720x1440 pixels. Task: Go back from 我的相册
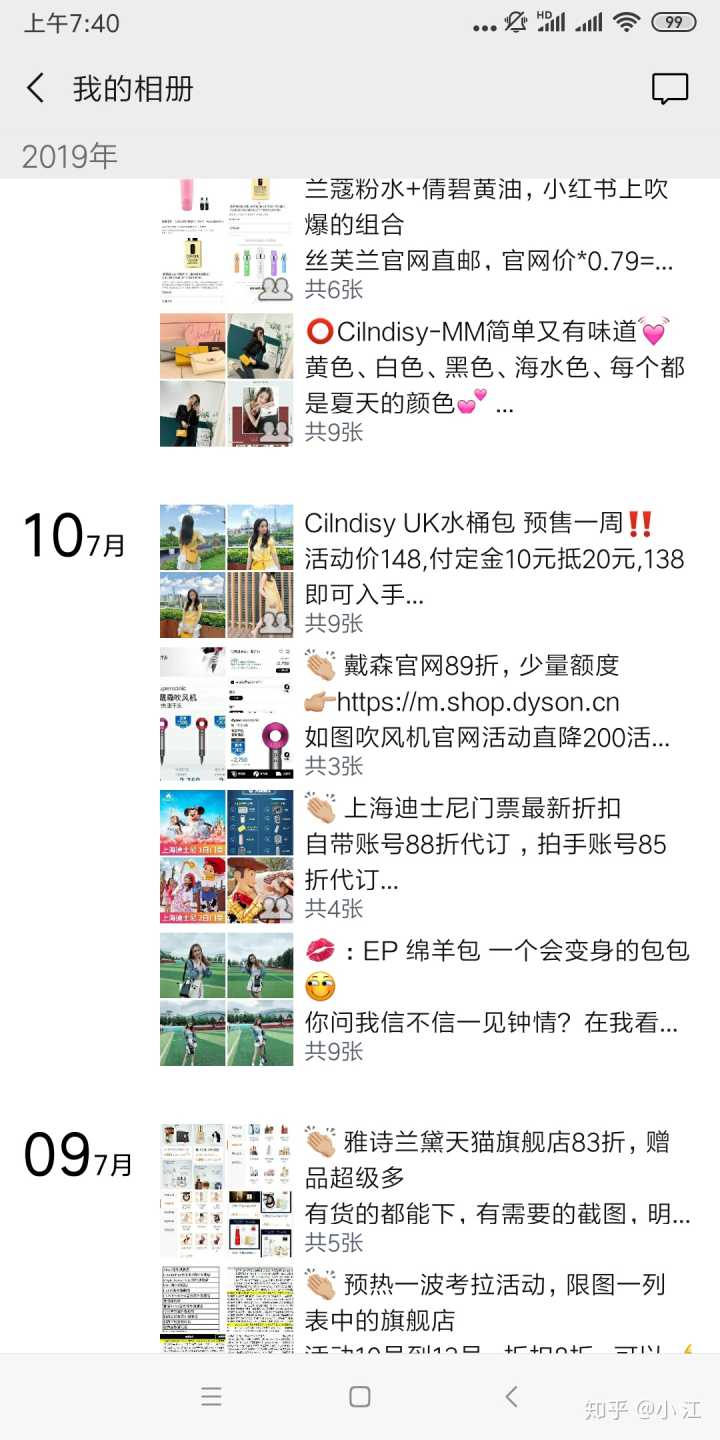pos(36,88)
